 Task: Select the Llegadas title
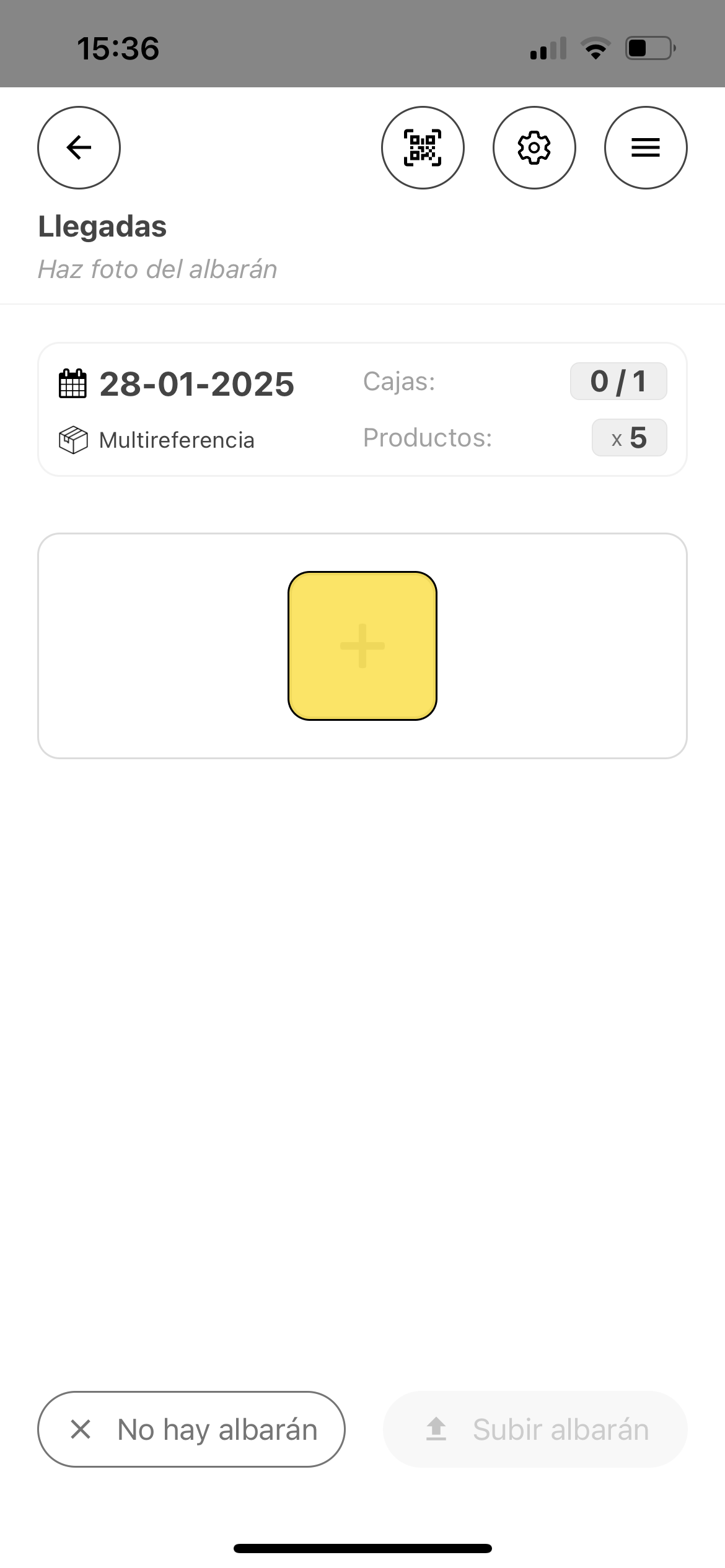(x=103, y=227)
